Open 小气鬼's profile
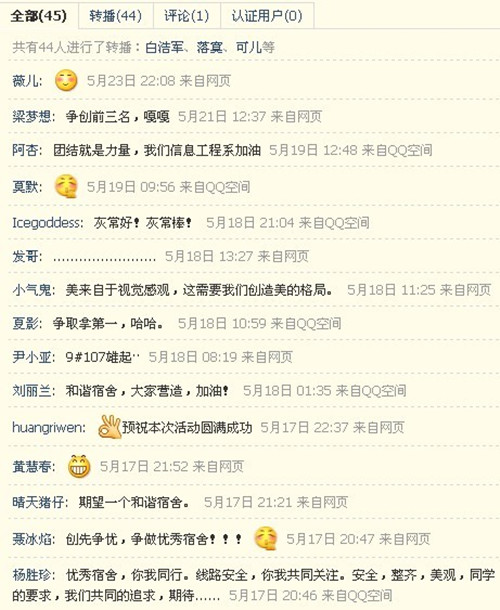This screenshot has width=500, height=610. (31, 290)
